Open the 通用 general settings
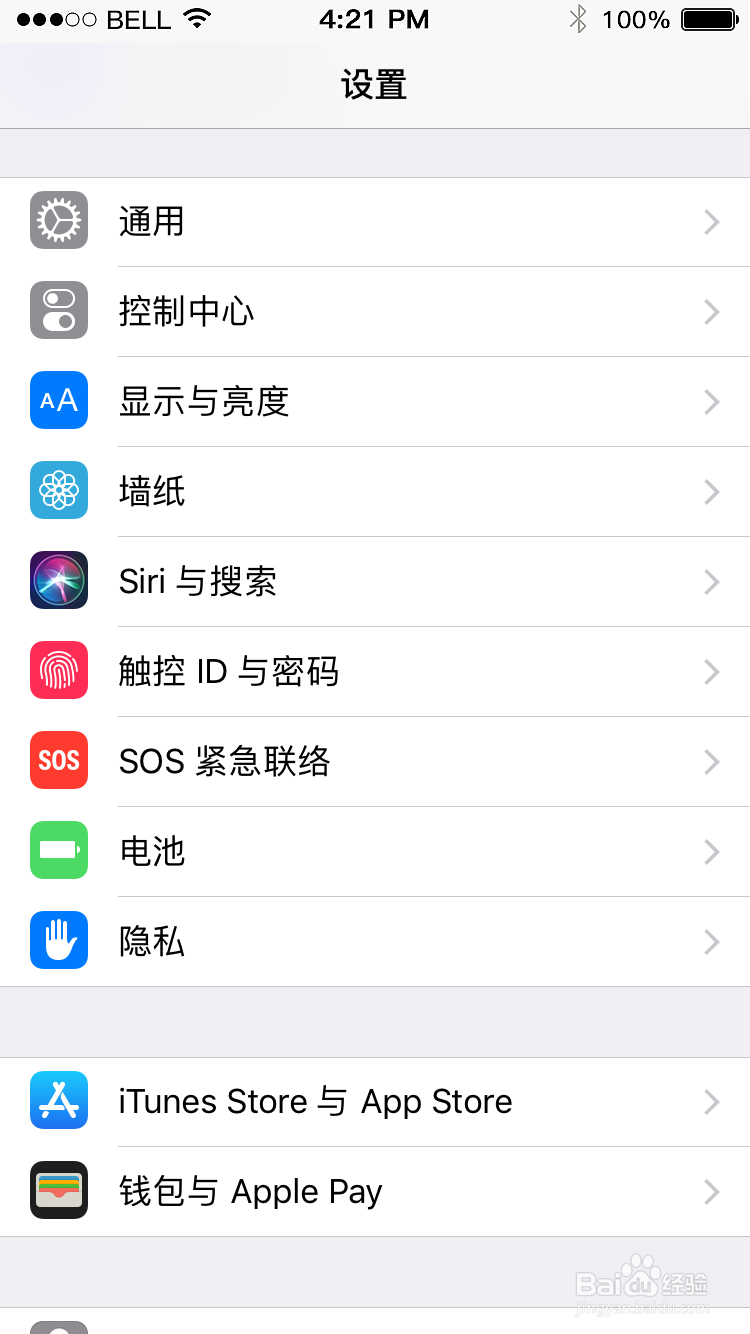The height and width of the screenshot is (1334, 750). (375, 222)
